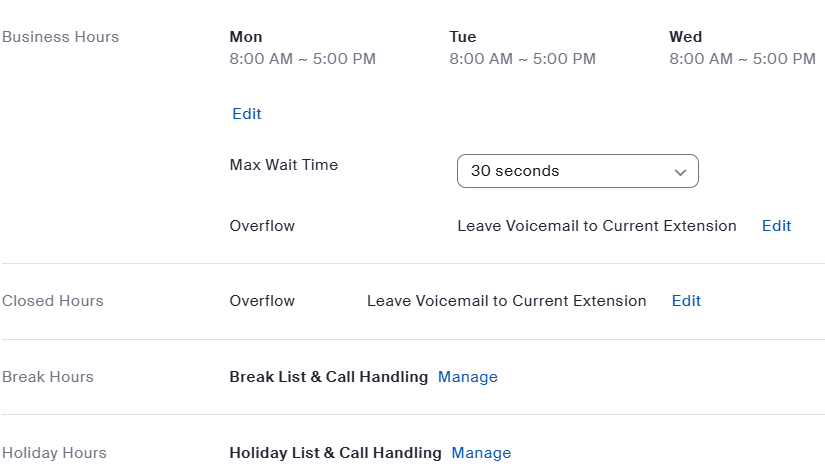825x470 pixels.
Task: Open the Max Wait Time dropdown
Action: click(x=577, y=171)
